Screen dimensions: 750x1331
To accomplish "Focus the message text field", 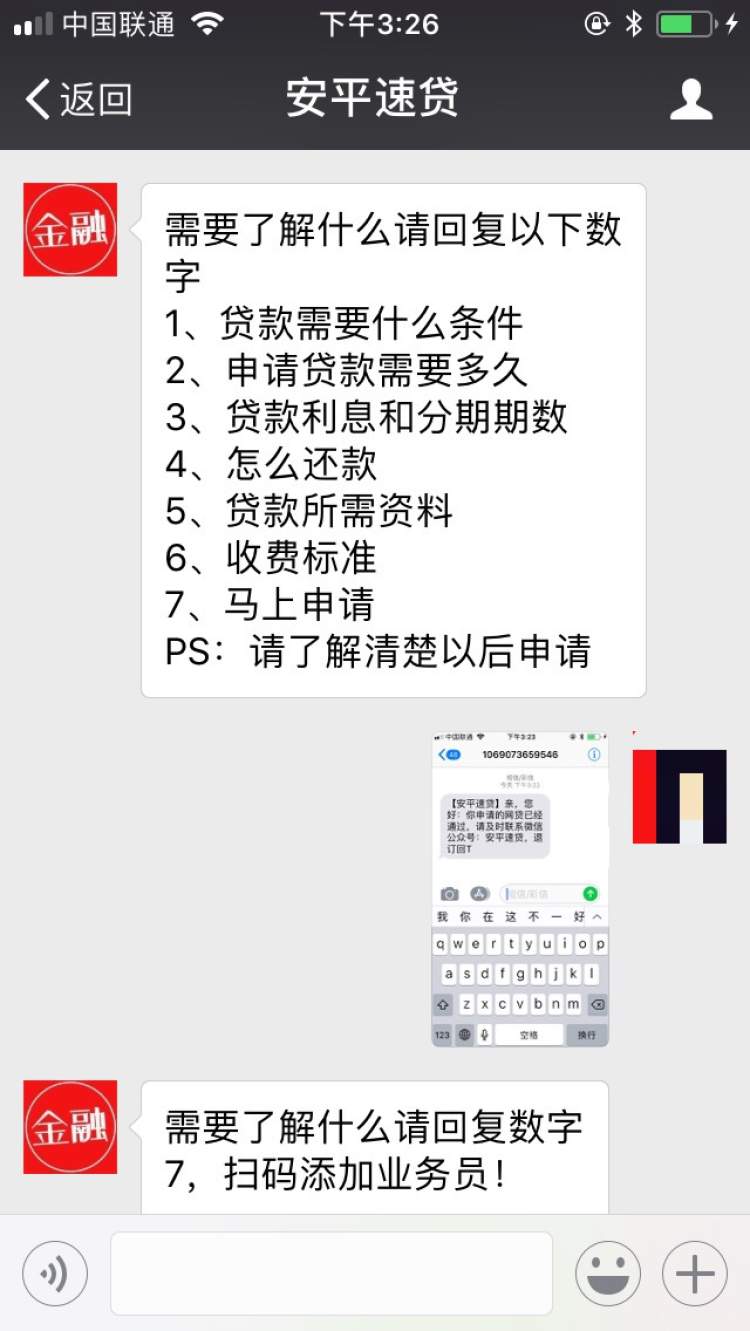I will 331,1274.
